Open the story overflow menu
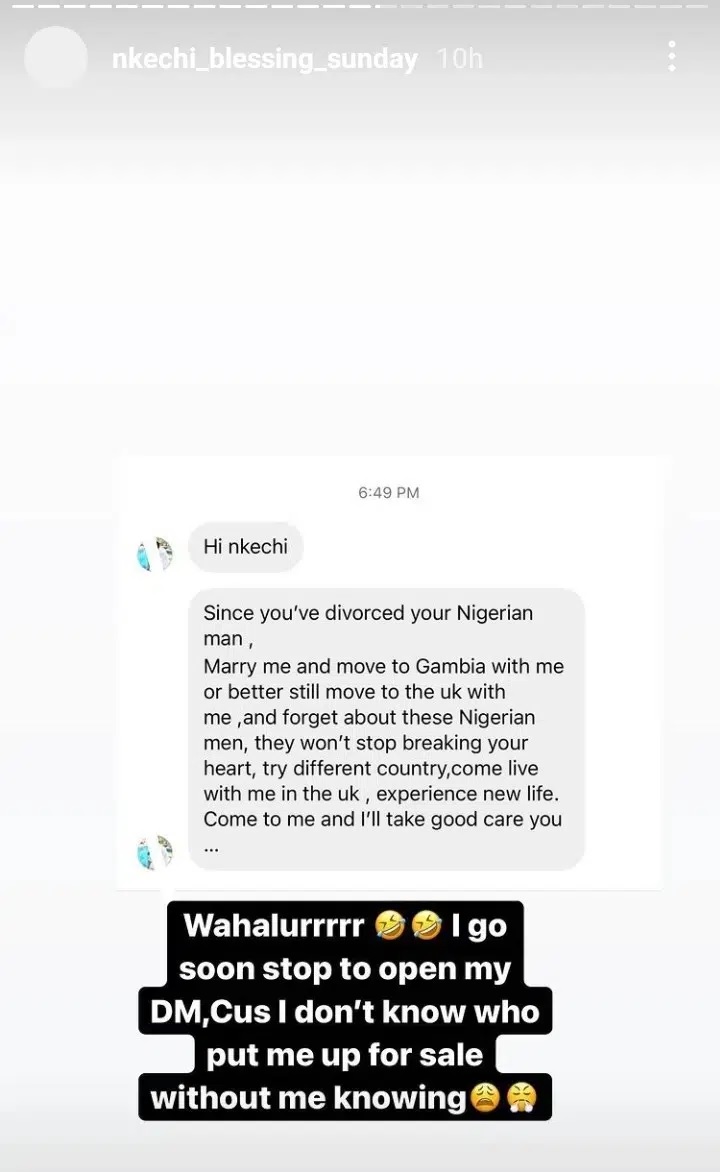 point(672,57)
